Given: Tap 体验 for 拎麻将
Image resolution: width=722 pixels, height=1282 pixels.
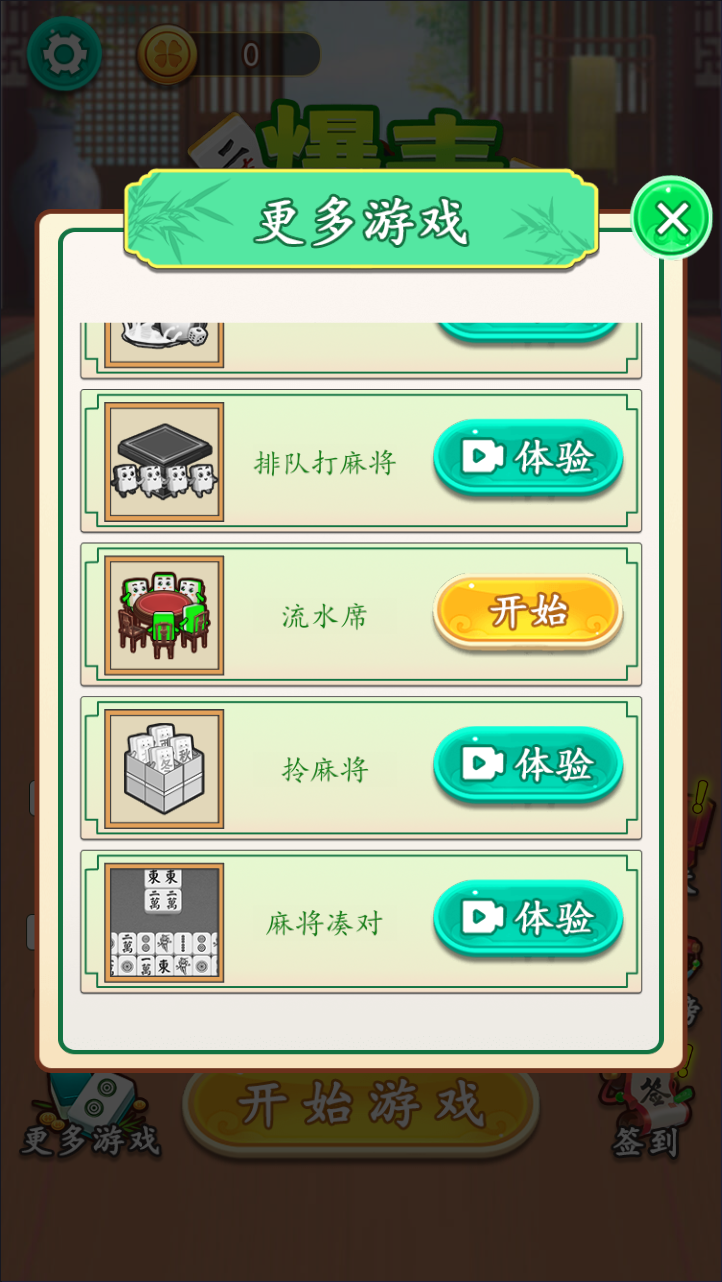Looking at the screenshot, I should (x=528, y=766).
